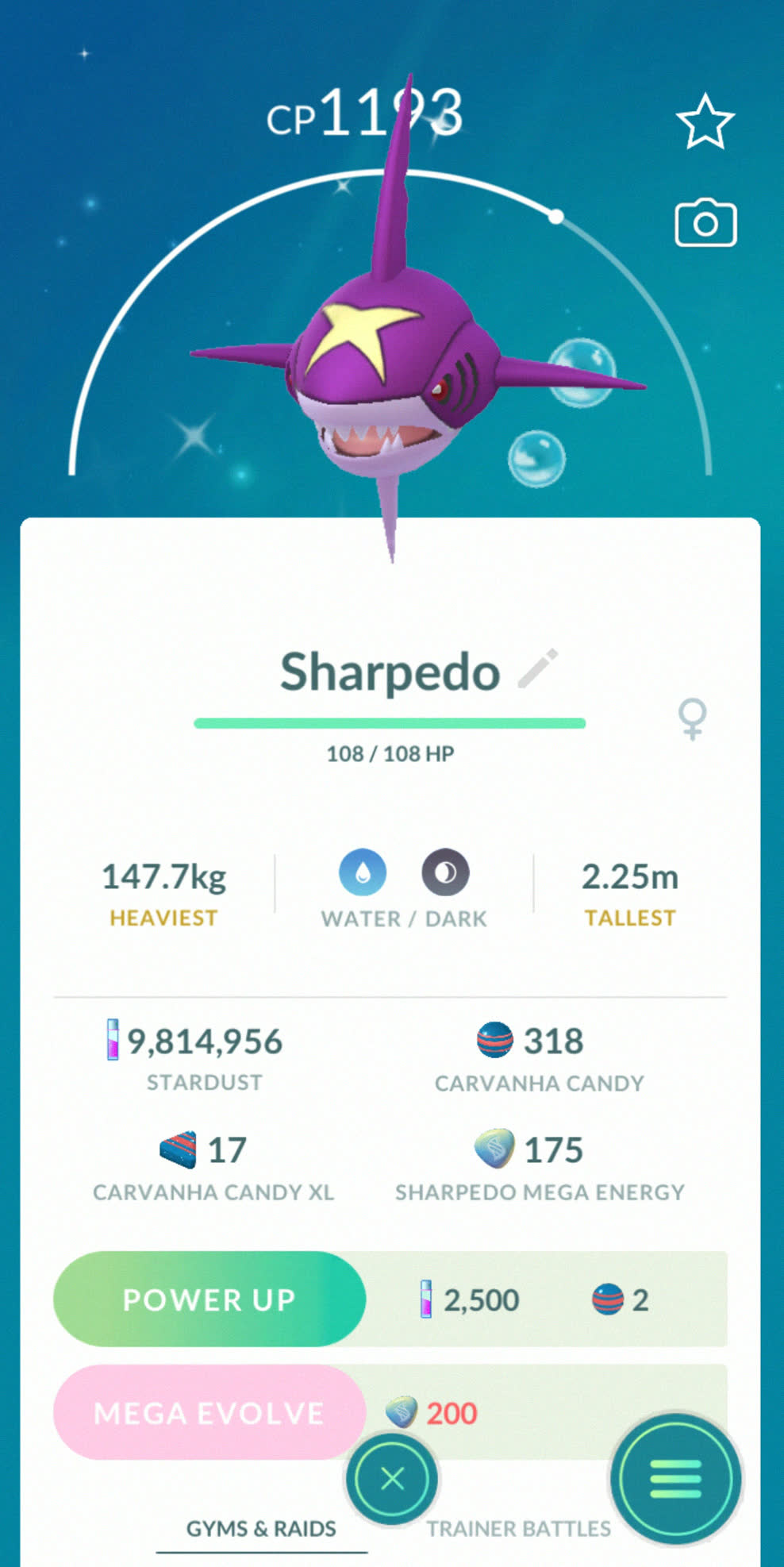Power up Sharpedo
The height and width of the screenshot is (1567, 784).
209,1299
